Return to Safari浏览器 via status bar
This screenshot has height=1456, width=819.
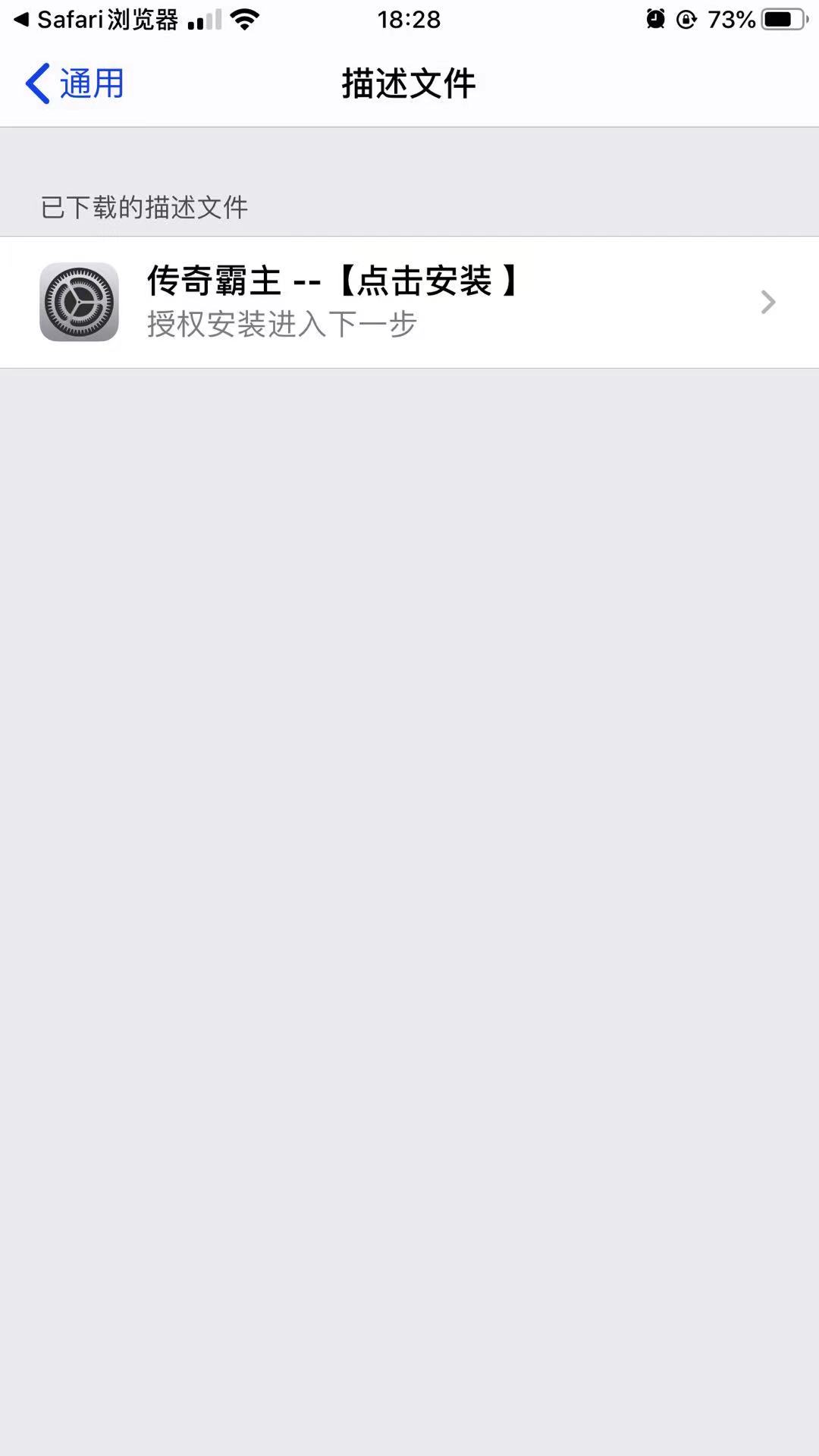[x=95, y=20]
